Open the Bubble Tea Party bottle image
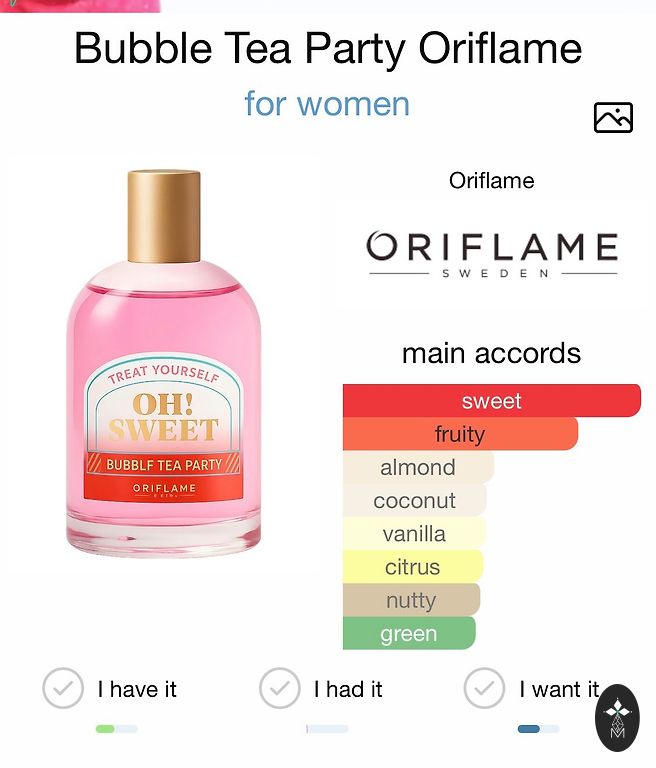Image resolution: width=656 pixels, height=768 pixels. [164, 365]
